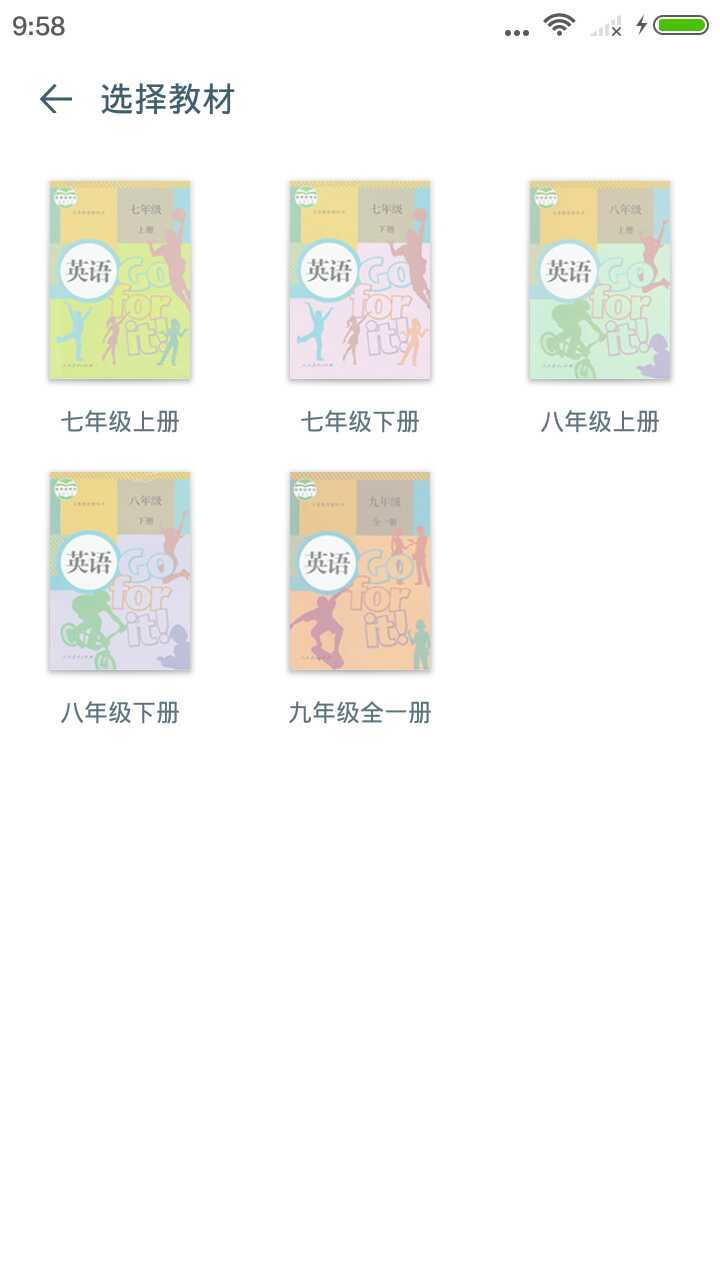Select the 八年级下册 text label
The height and width of the screenshot is (1280, 720).
click(x=119, y=713)
